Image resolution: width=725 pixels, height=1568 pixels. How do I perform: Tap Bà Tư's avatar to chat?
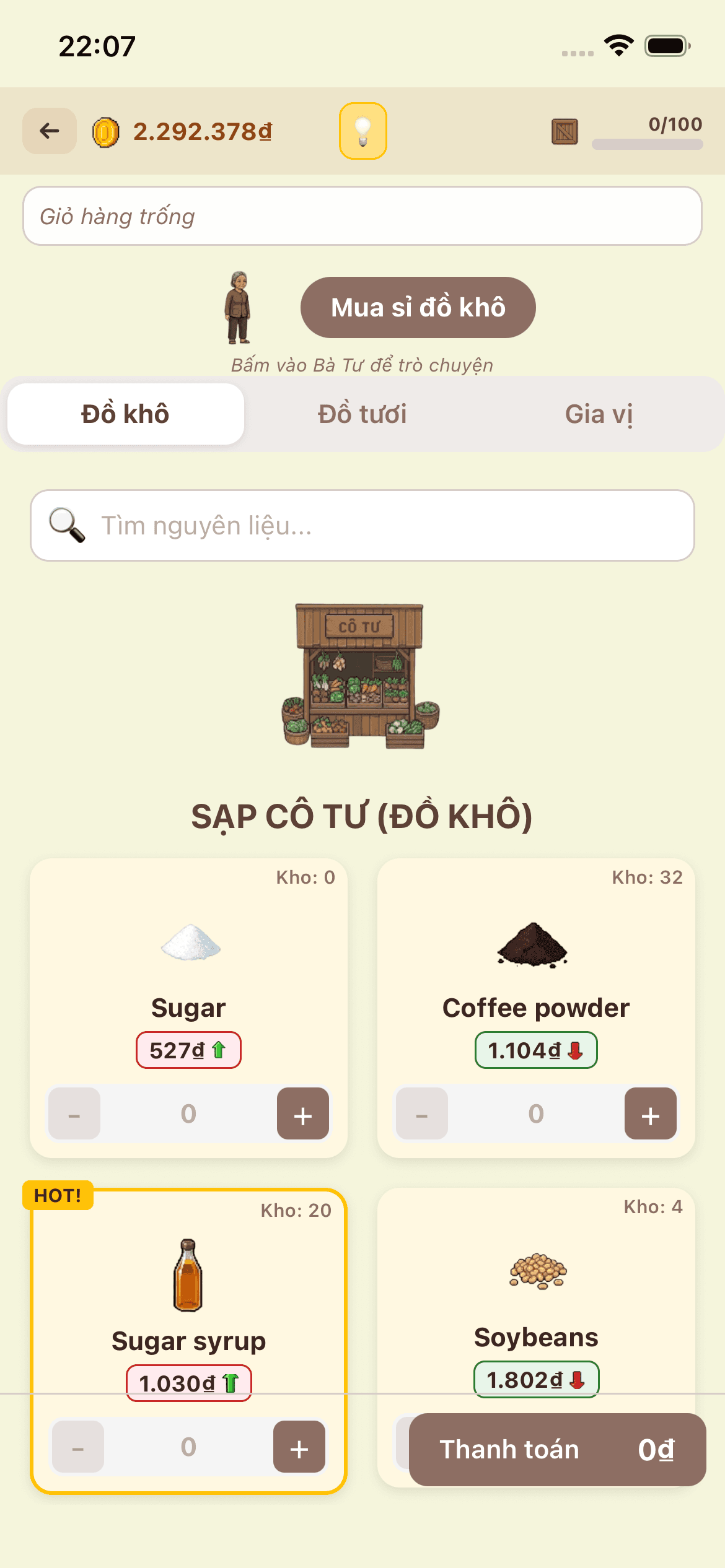[239, 308]
